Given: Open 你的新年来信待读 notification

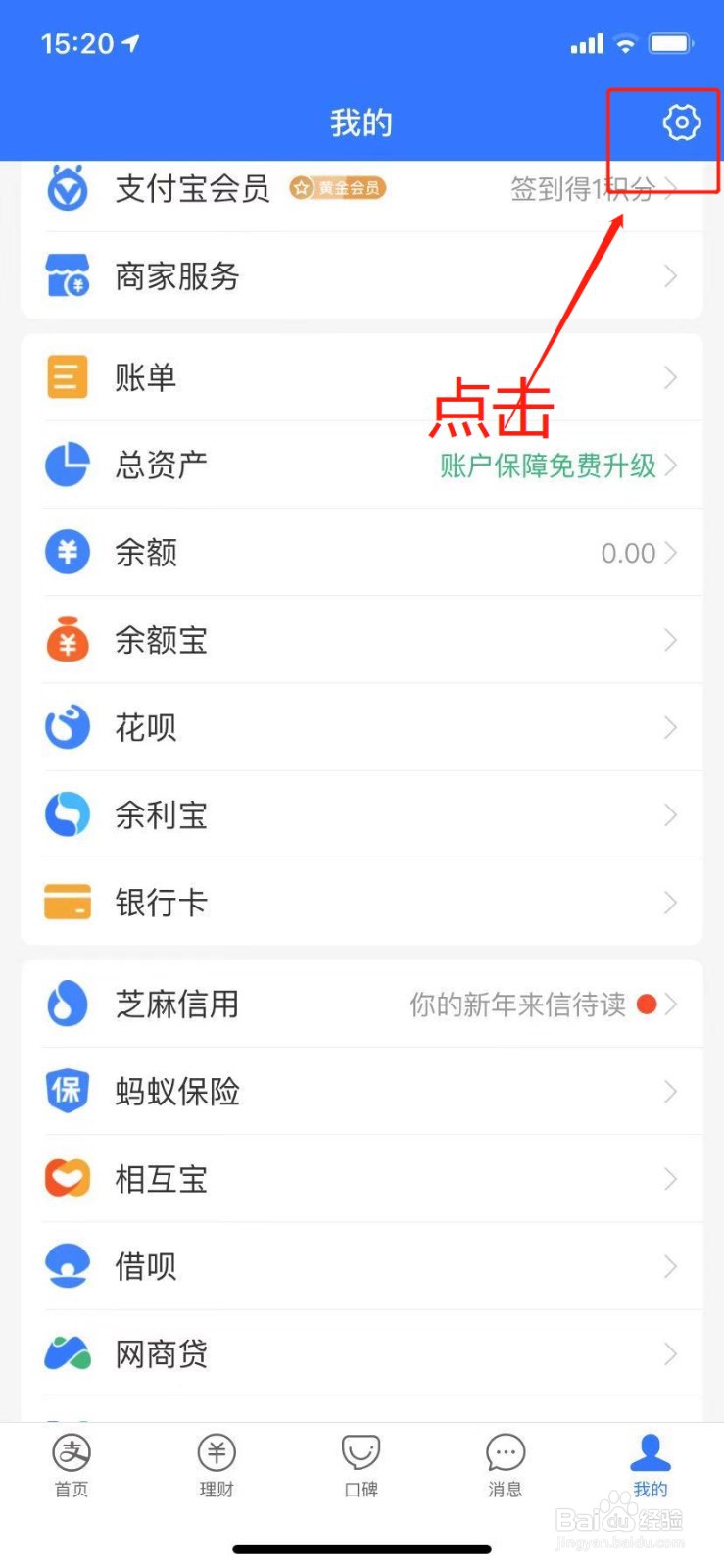Looking at the screenshot, I should point(519,1004).
